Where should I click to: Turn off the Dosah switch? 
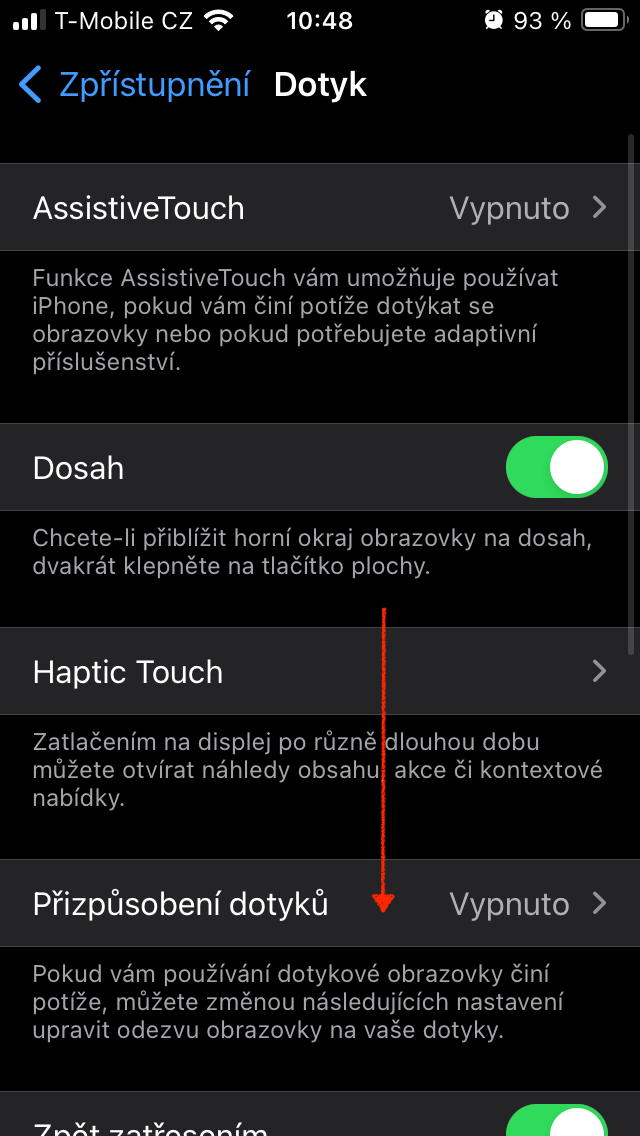(557, 467)
